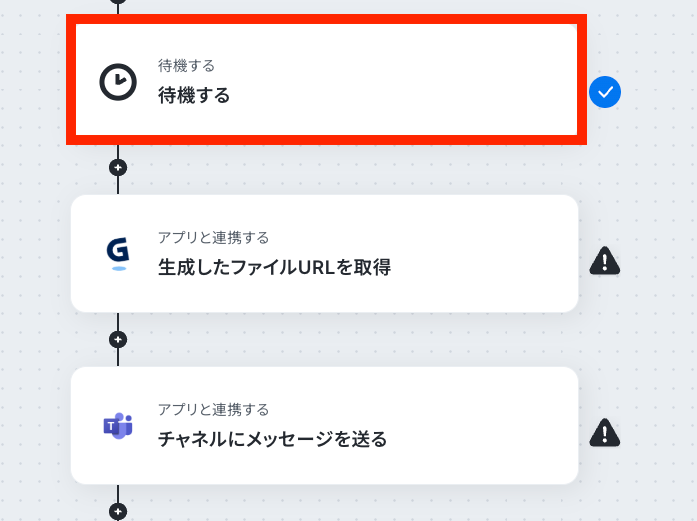The width and height of the screenshot is (697, 521).
Task: Tap the warning icon beside 生成したファイルURLを取得
Action: [605, 261]
